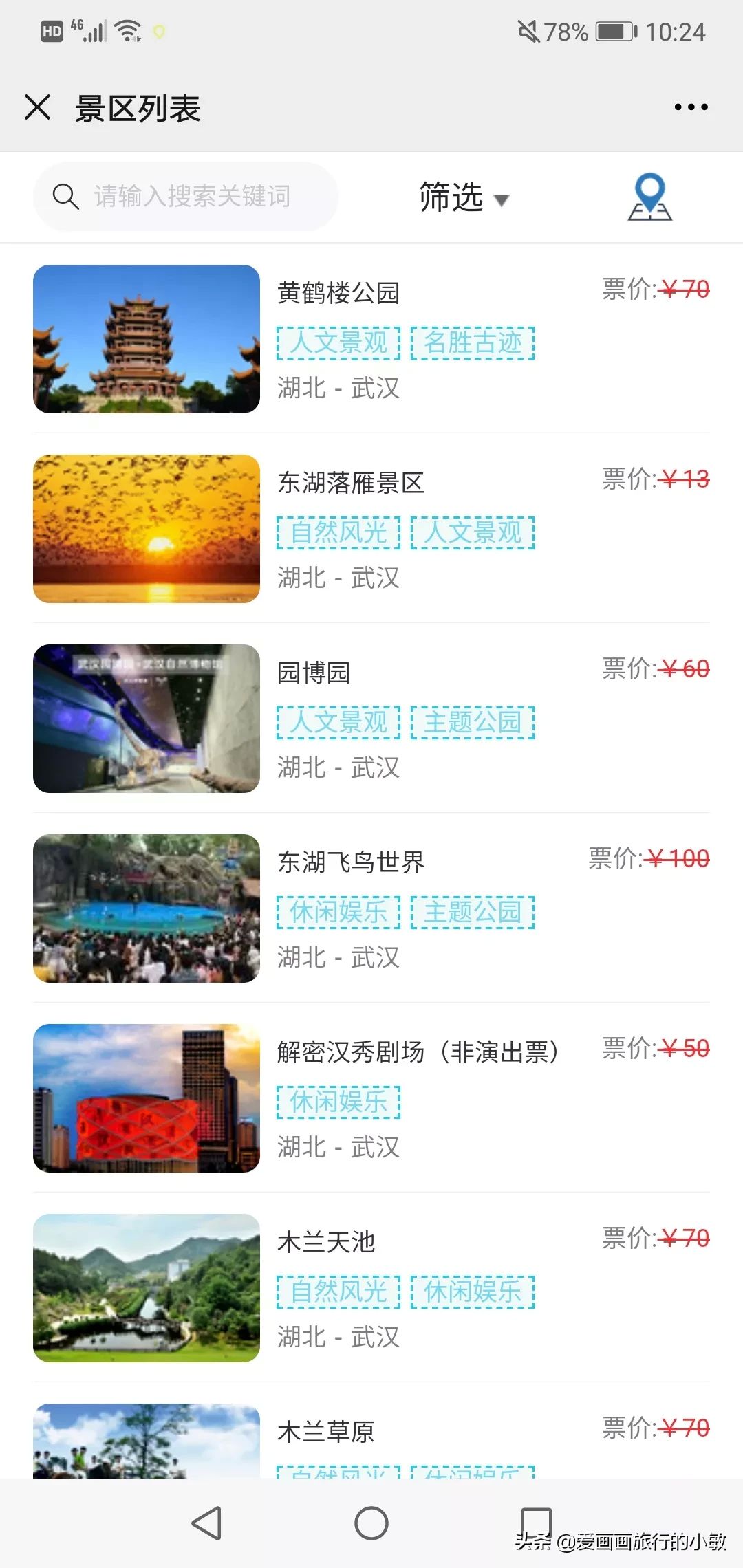Open 黄鹤楼公园 scenic spot

pos(338,293)
